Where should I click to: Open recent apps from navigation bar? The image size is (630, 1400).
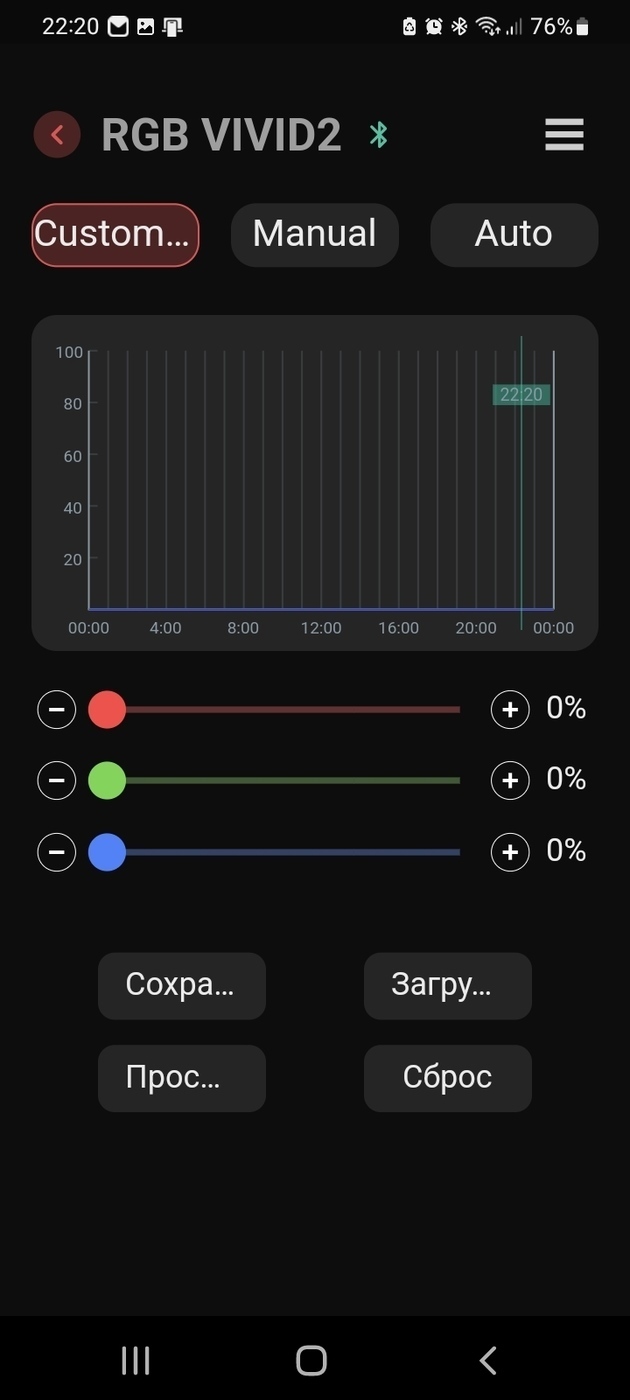point(135,1360)
